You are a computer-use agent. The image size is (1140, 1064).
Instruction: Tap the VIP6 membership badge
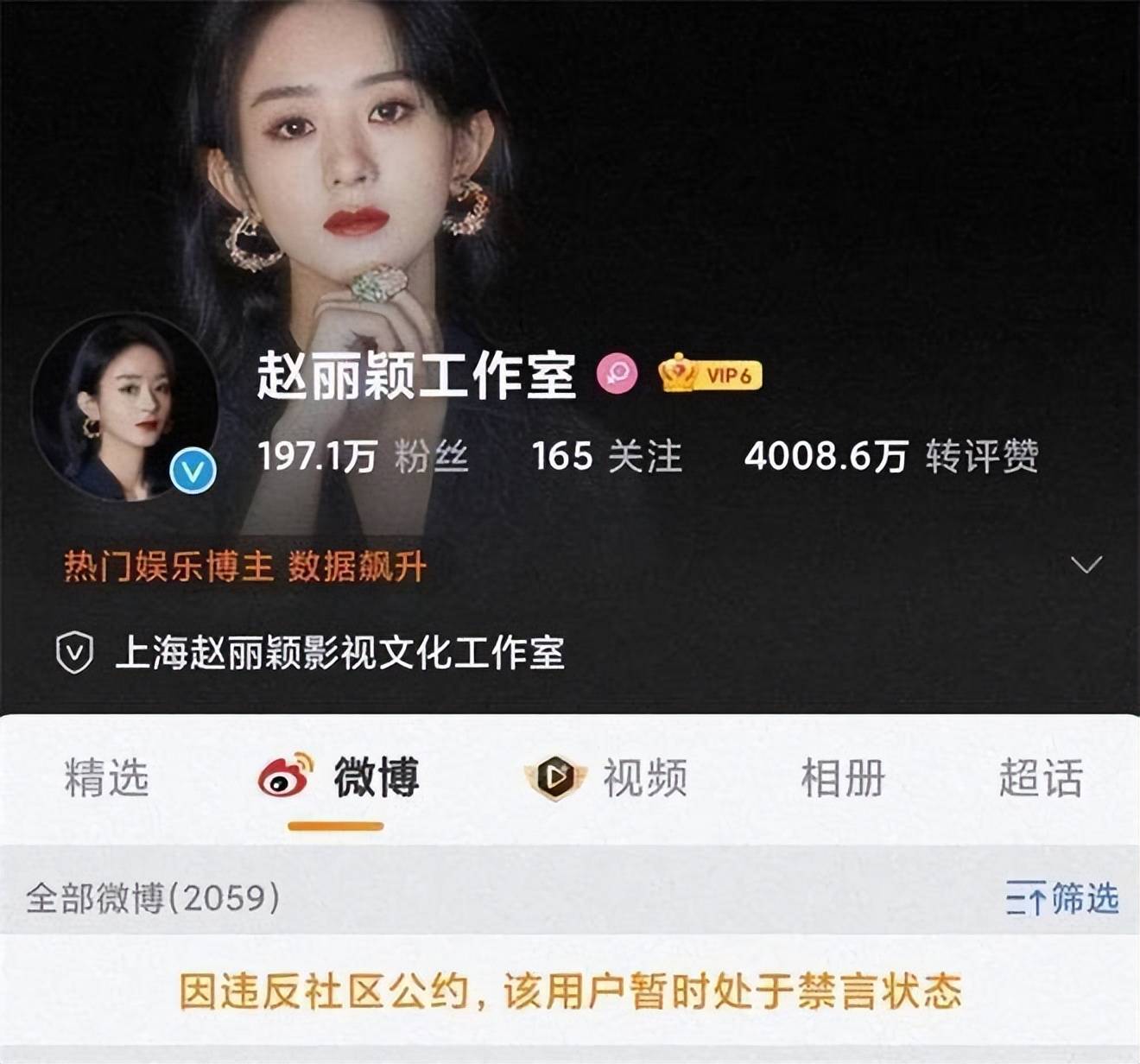710,375
